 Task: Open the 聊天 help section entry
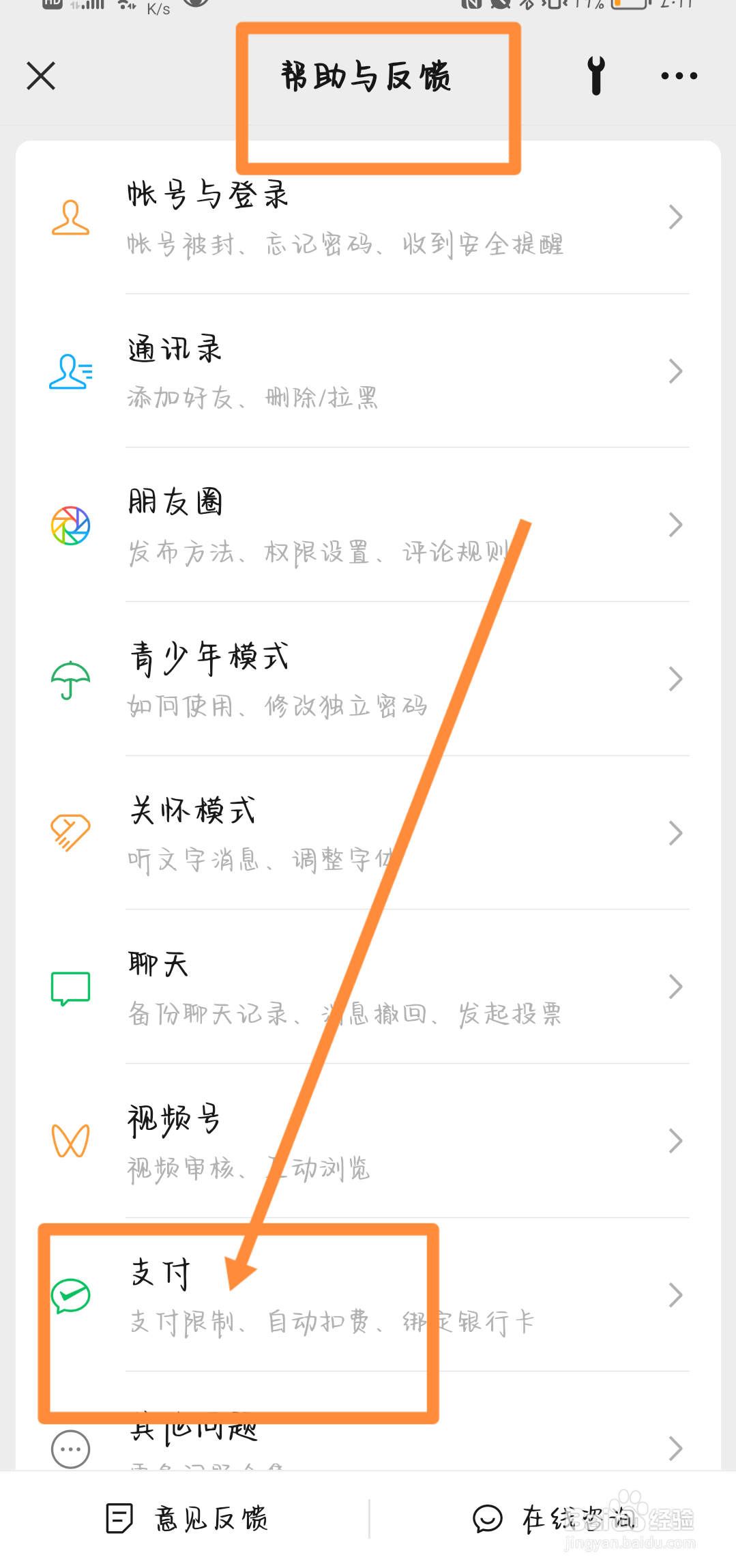(368, 987)
